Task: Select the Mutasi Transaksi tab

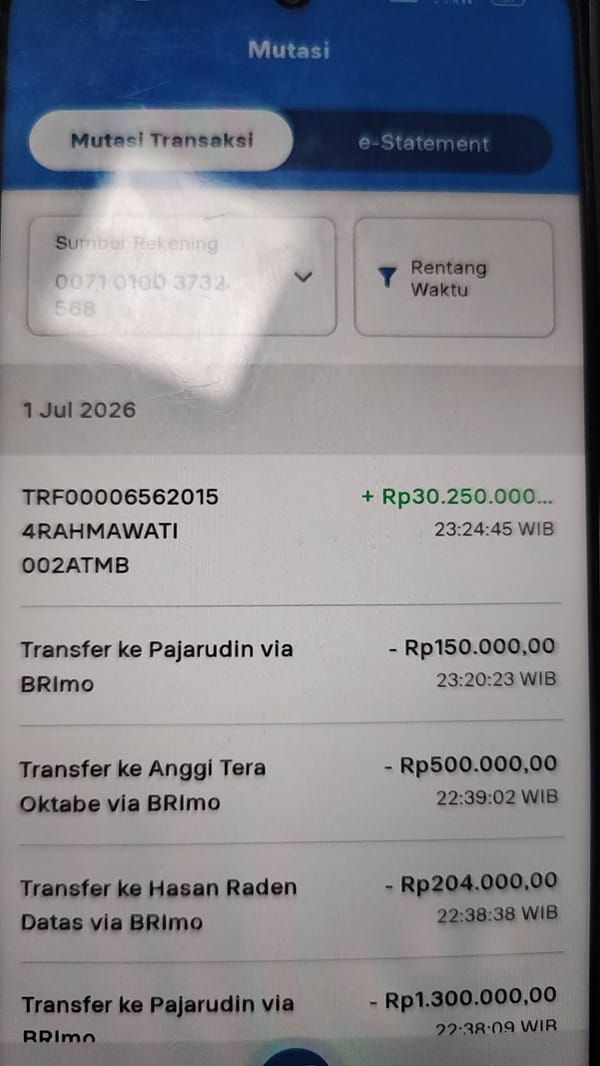Action: (162, 141)
